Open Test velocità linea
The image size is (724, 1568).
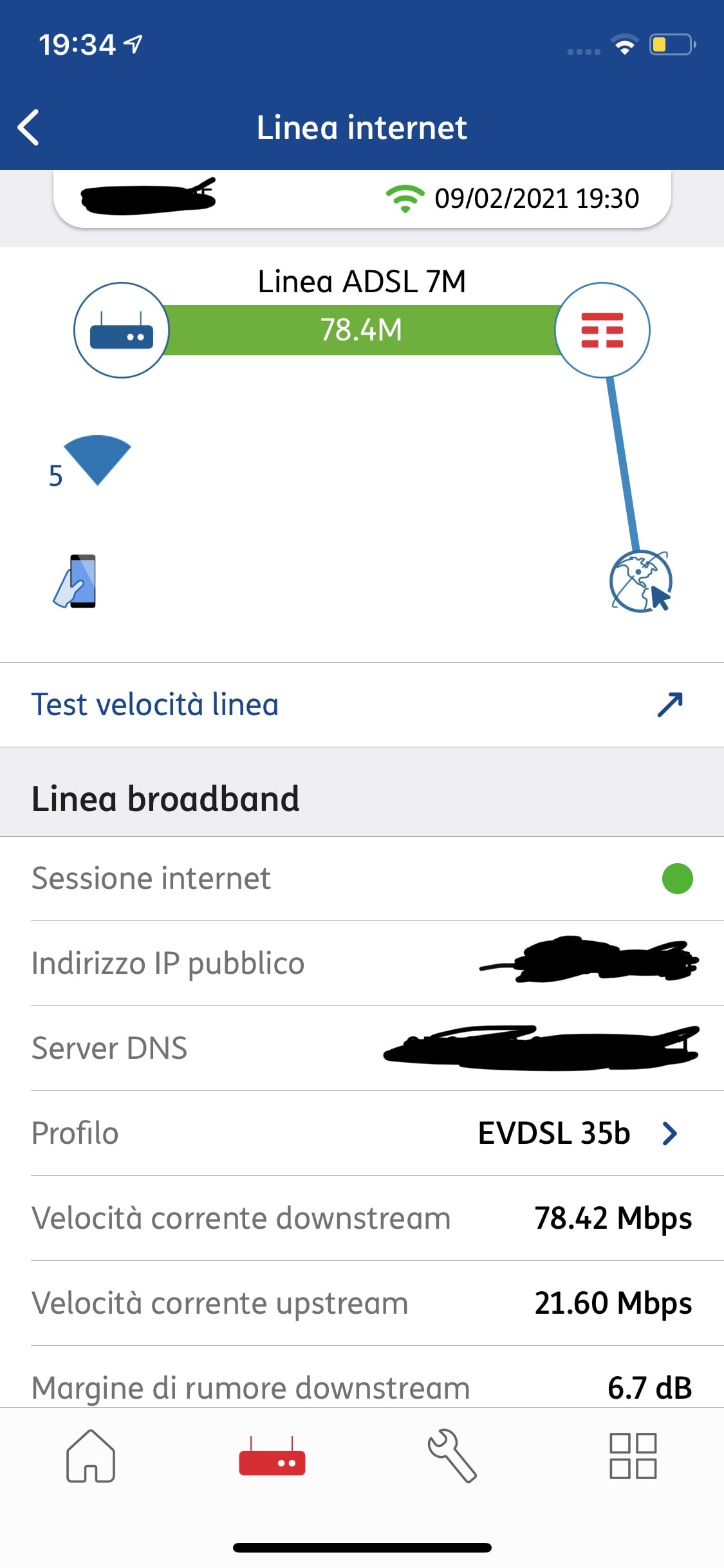(x=360, y=705)
